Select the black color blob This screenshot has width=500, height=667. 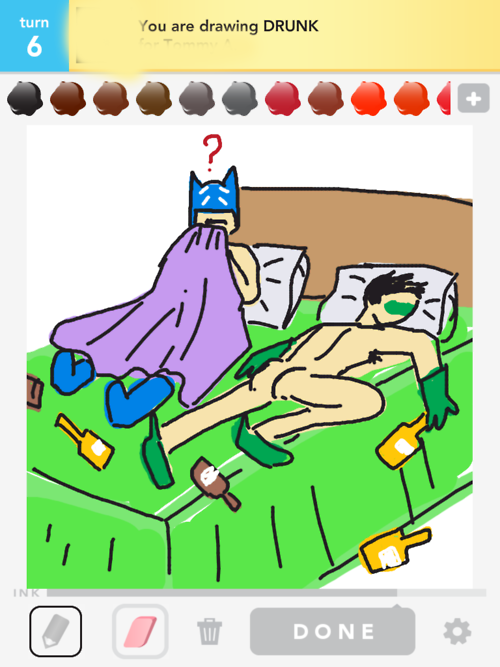coord(25,99)
